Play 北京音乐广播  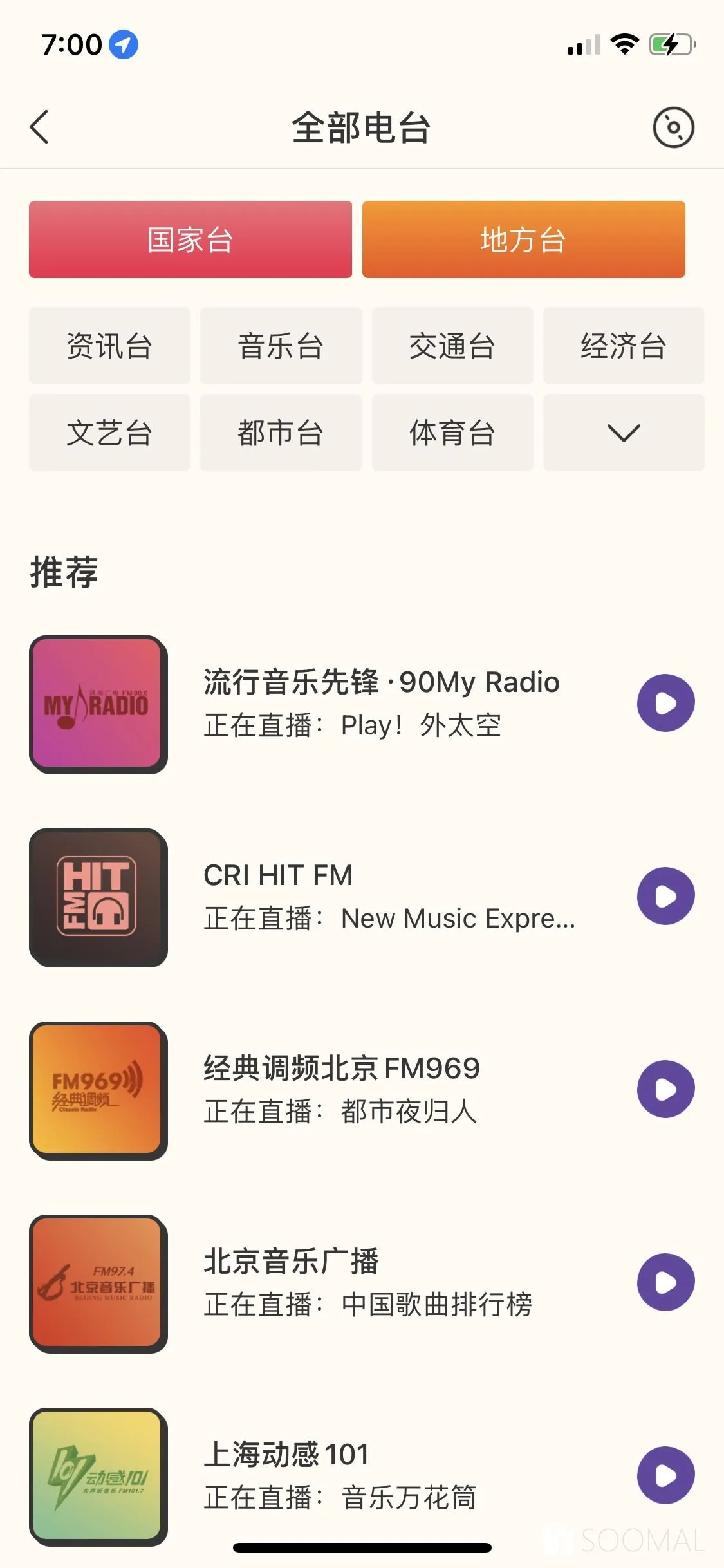666,1282
